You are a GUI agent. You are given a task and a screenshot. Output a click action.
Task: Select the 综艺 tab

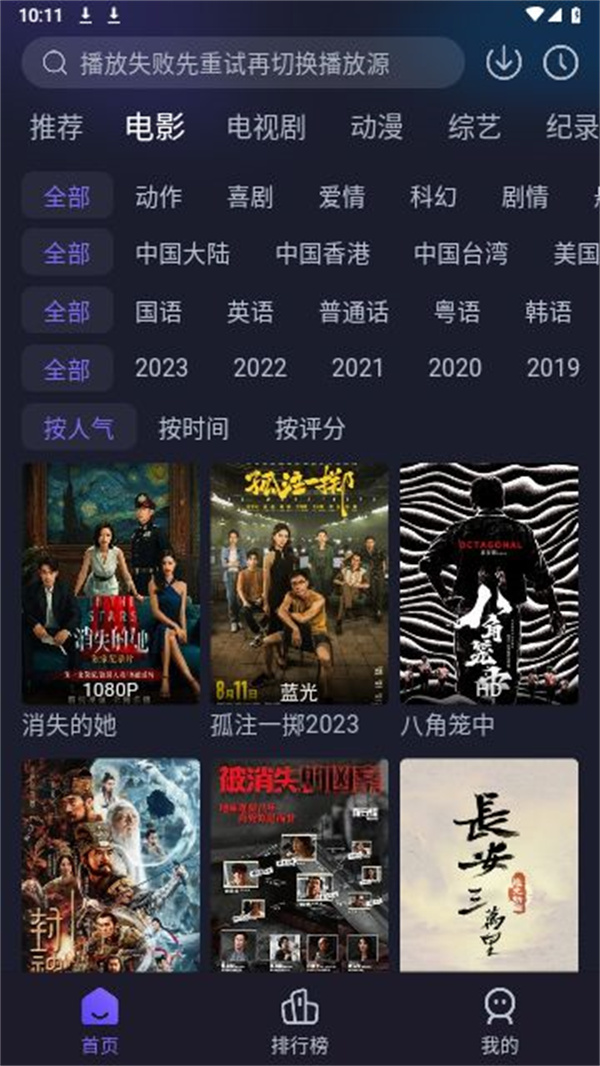coord(474,128)
